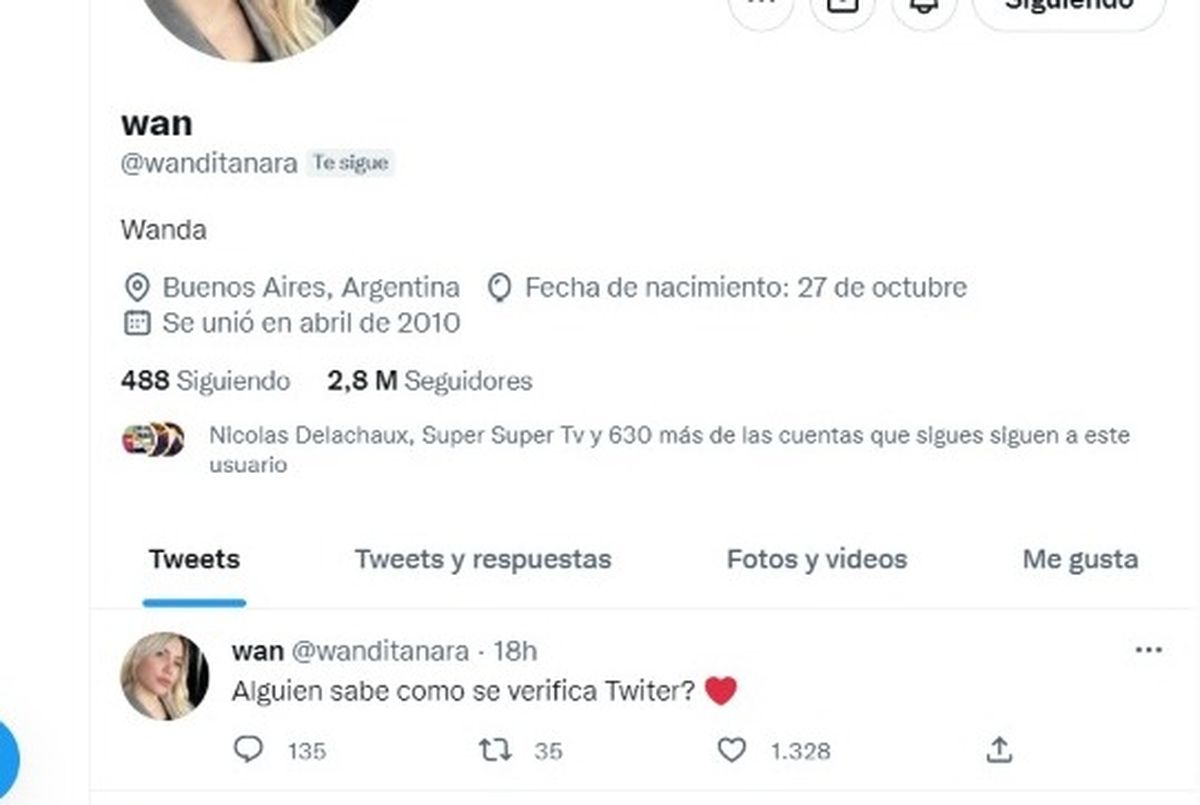
Task: Open the 2,8 M Seguidores list
Action: [x=430, y=381]
